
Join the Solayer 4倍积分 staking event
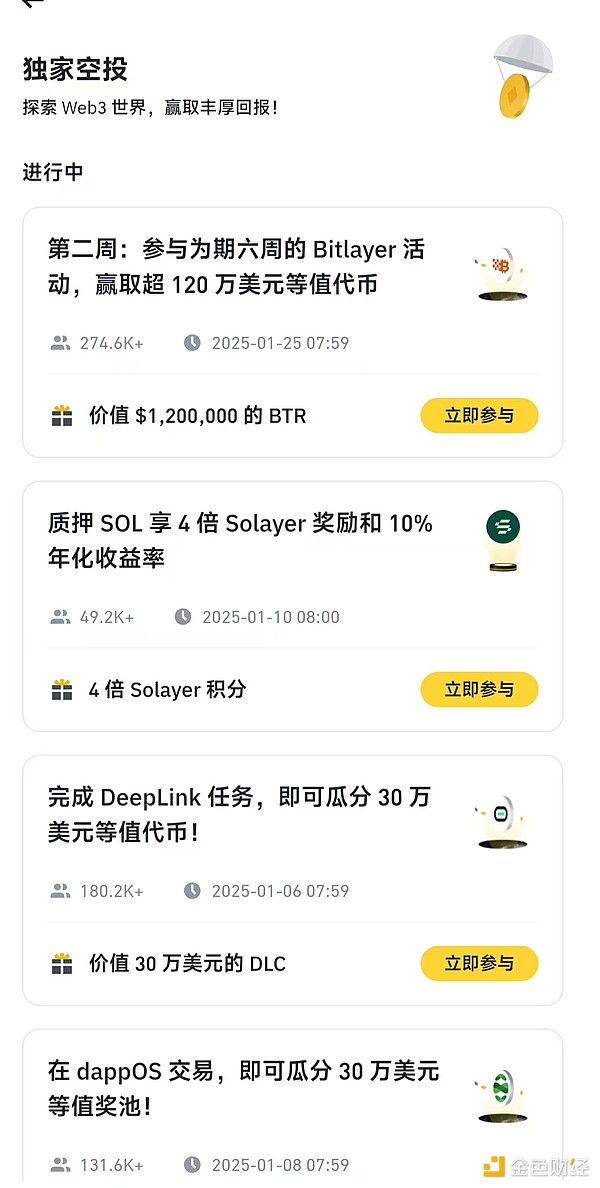click(479, 690)
